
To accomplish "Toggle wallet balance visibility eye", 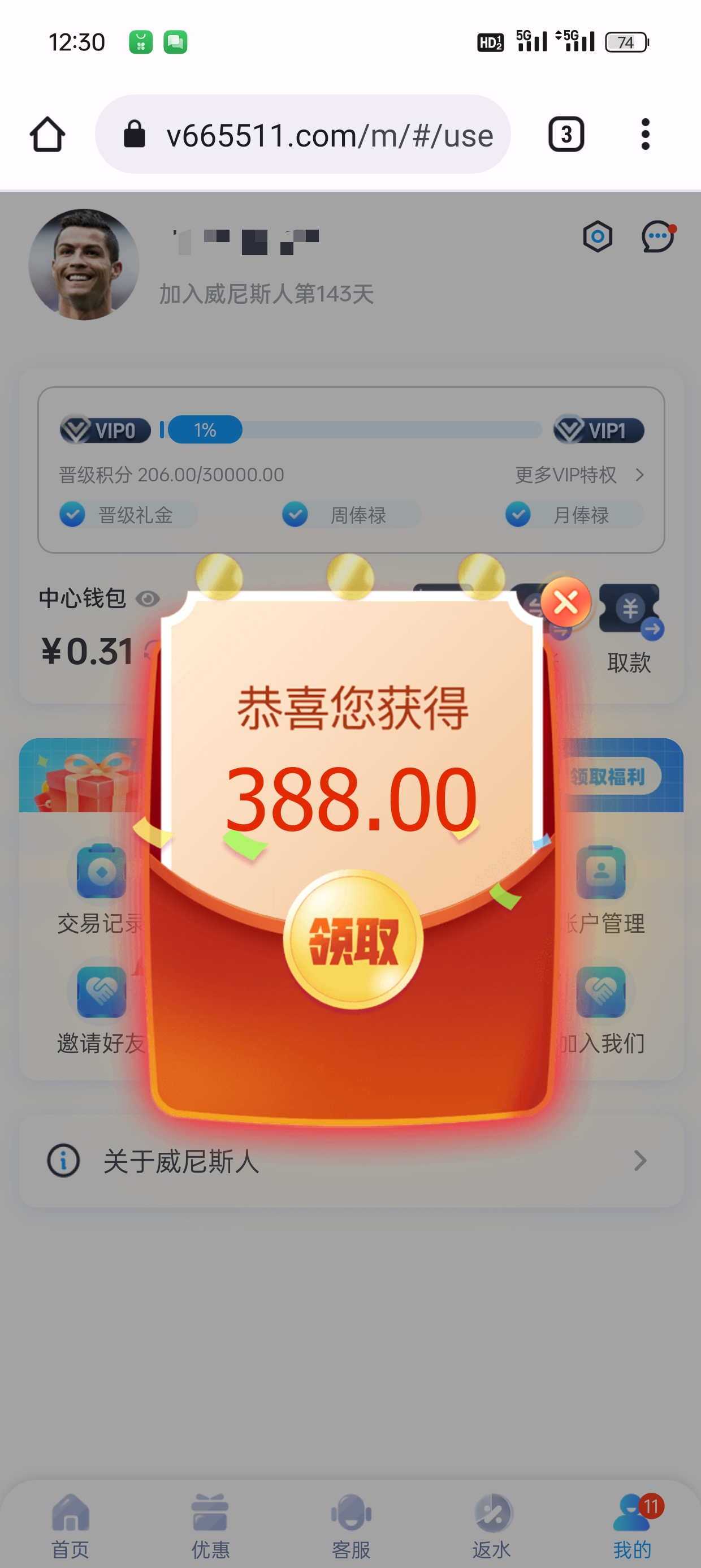I will [147, 599].
